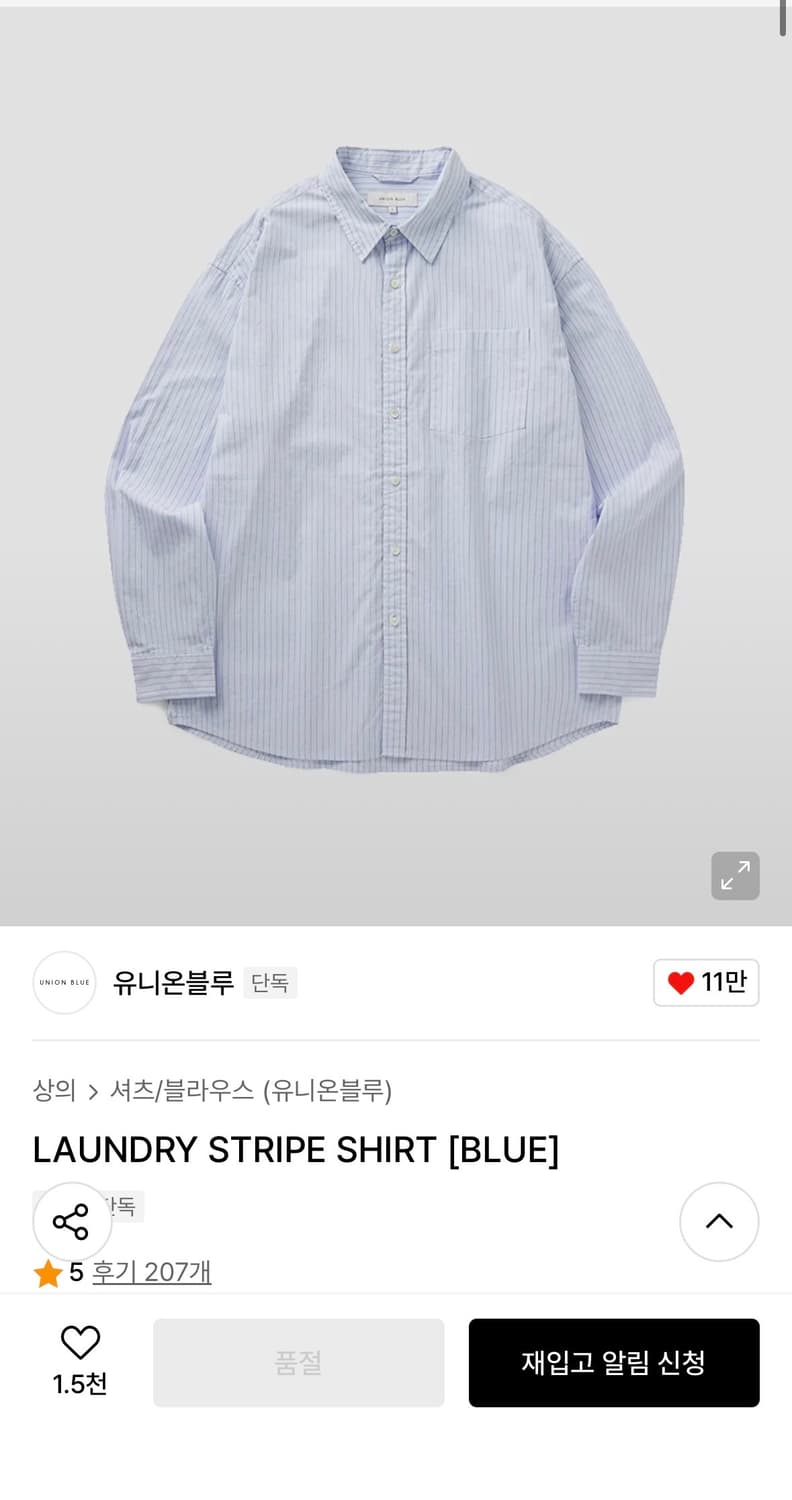Tap the yellow star rating icon
This screenshot has width=792, height=1500.
pyautogui.click(x=47, y=1272)
